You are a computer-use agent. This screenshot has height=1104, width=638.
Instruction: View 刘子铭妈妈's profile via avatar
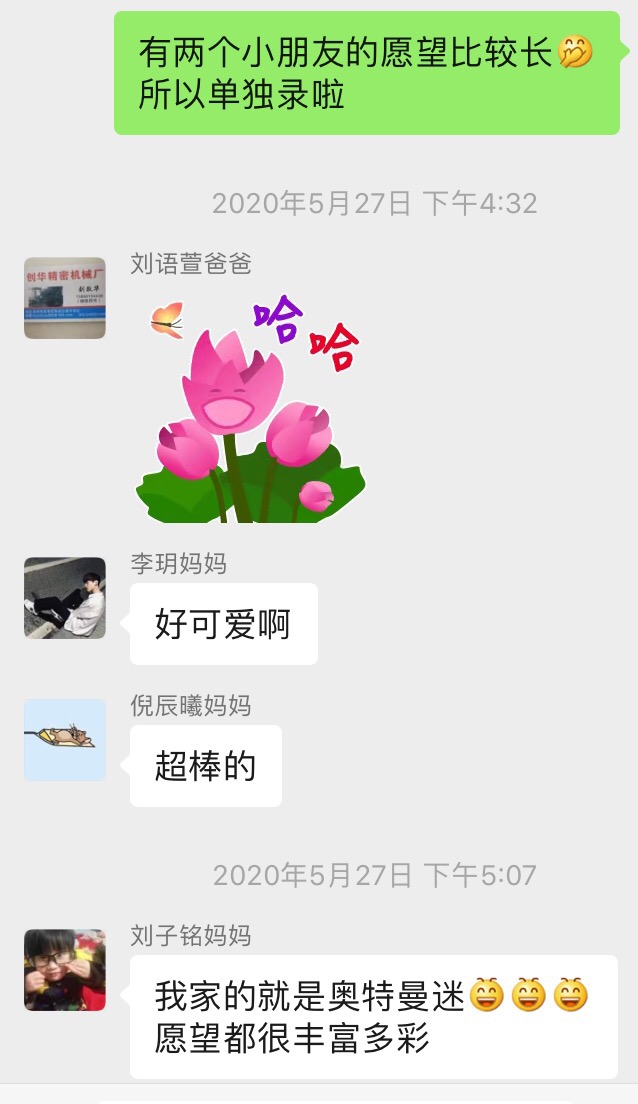[x=65, y=970]
